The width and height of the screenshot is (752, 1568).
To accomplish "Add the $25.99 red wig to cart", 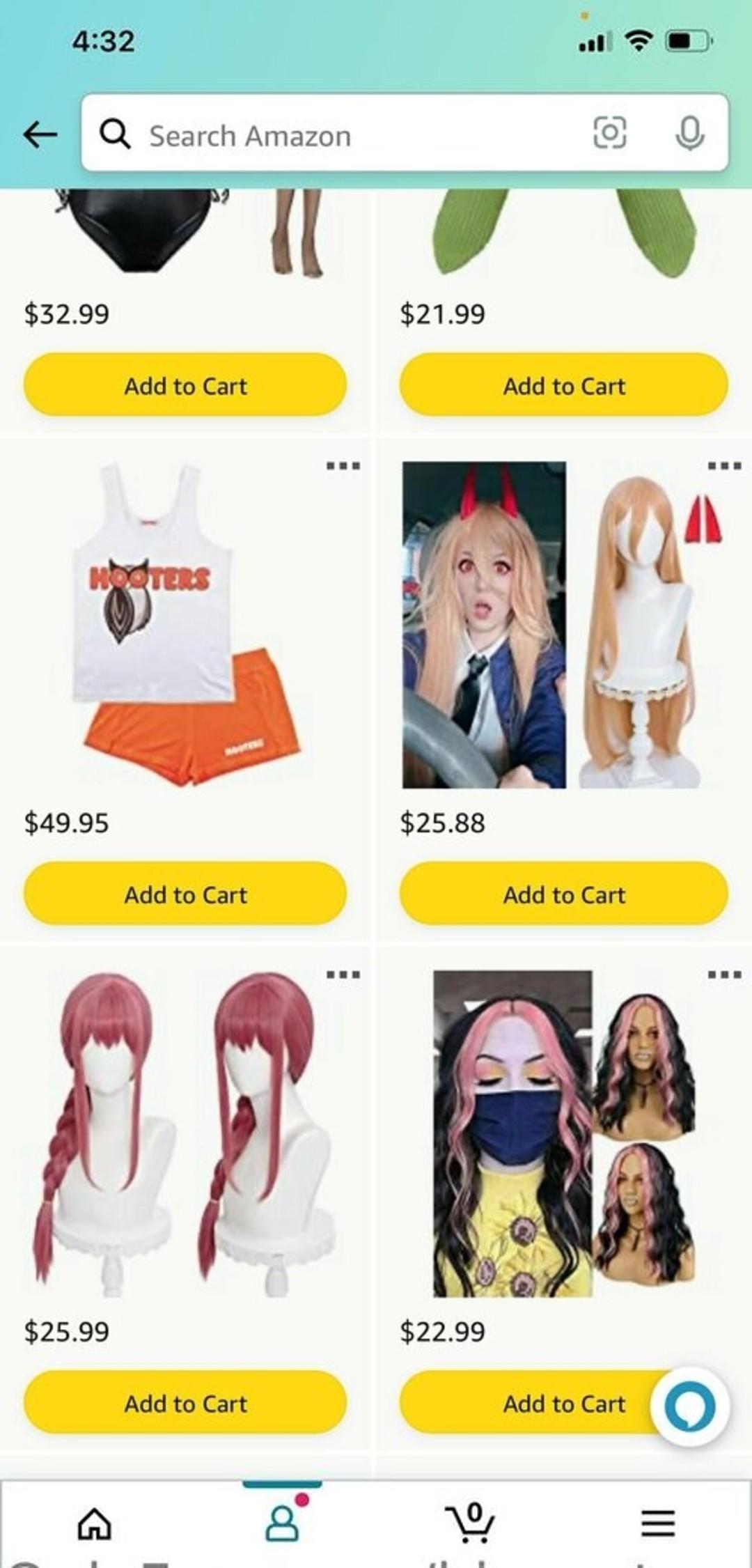I will (185, 1402).
